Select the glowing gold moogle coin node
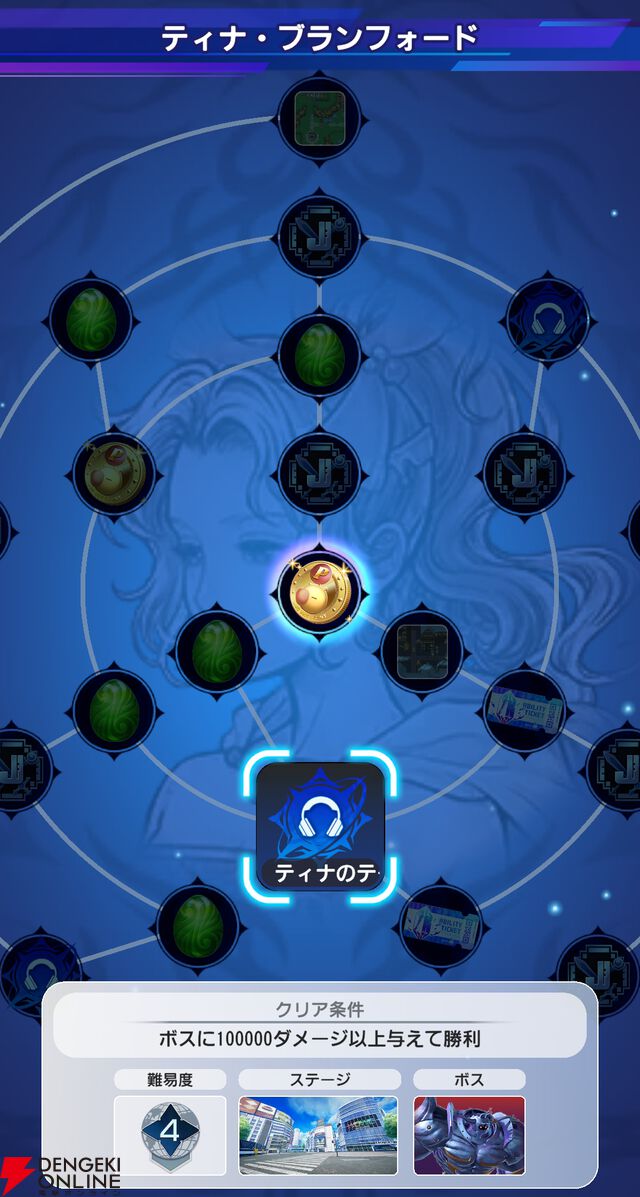Screen dimensions: 640x1197 pyautogui.click(x=318, y=590)
